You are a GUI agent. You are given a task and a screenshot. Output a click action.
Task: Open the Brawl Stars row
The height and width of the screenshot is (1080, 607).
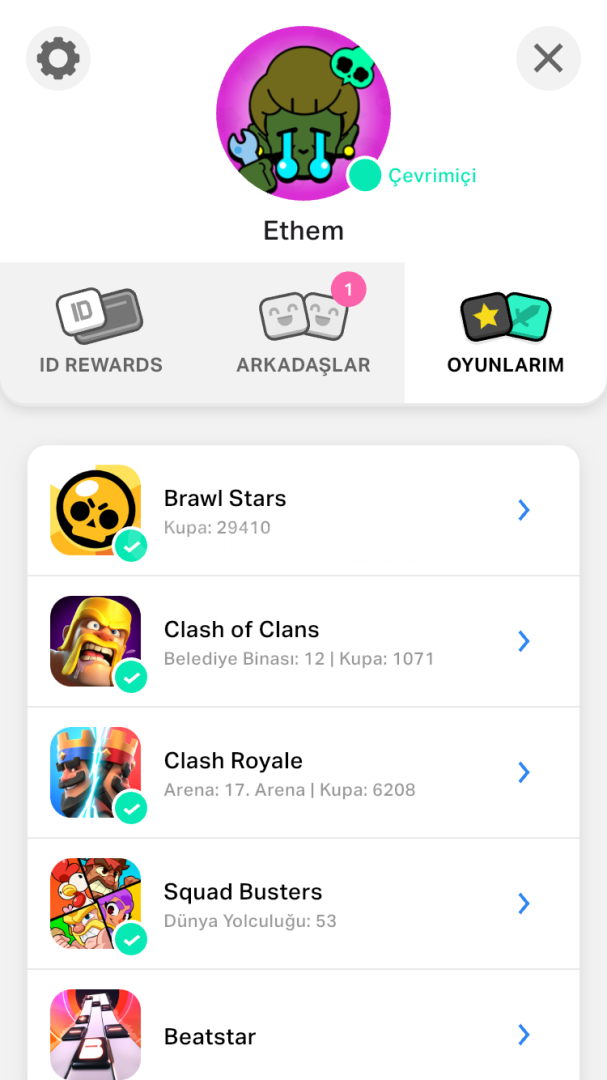click(303, 510)
